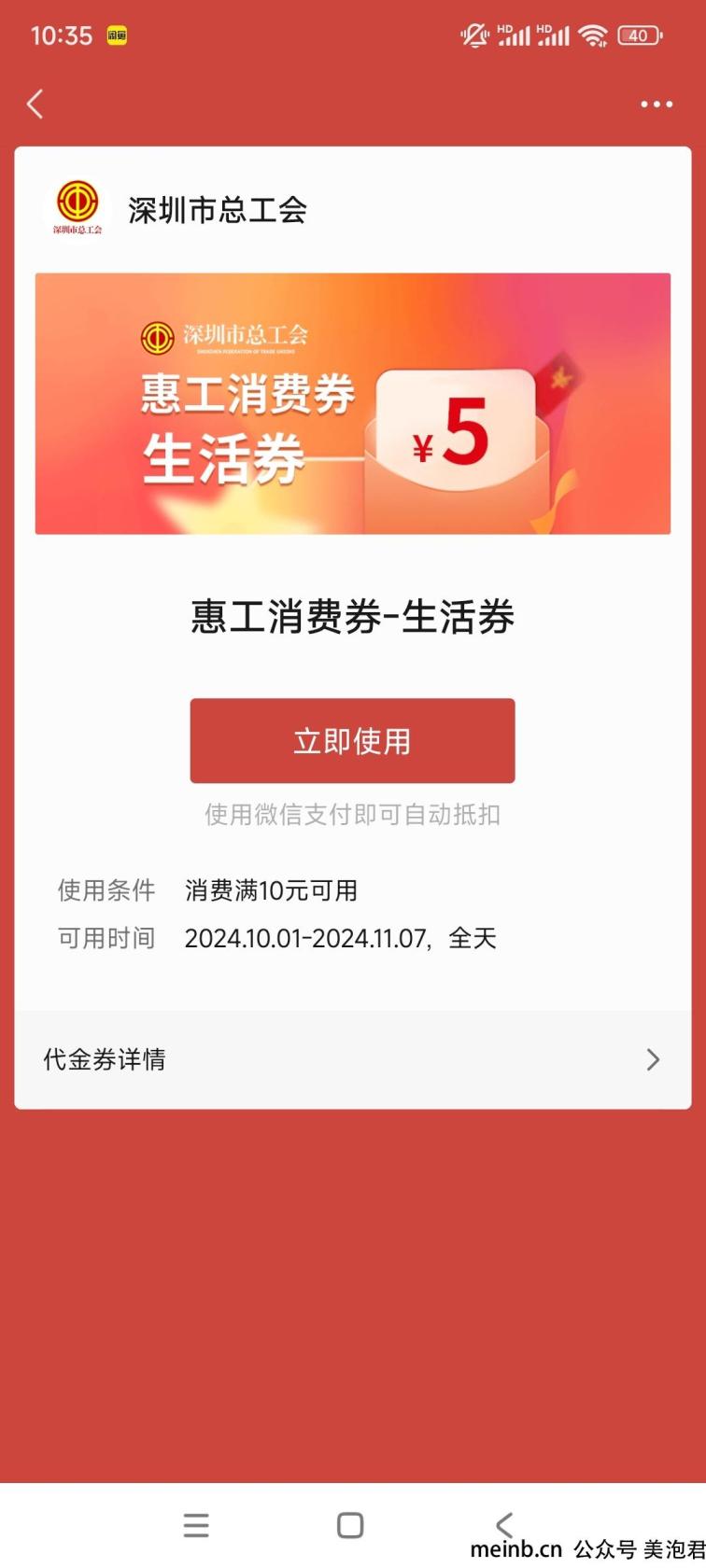Open the 代金券详情 row
Screen dimensions: 706x1568
352,1059
